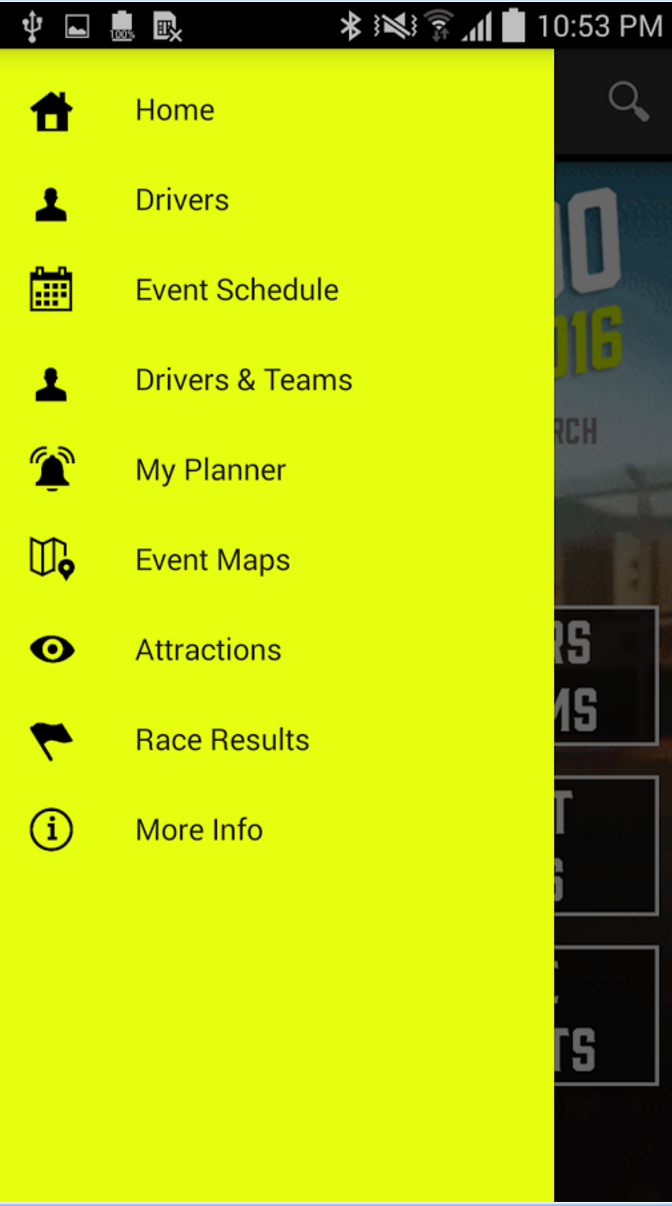Open My Planner
The height and width of the screenshot is (1206, 672).
pos(277,470)
